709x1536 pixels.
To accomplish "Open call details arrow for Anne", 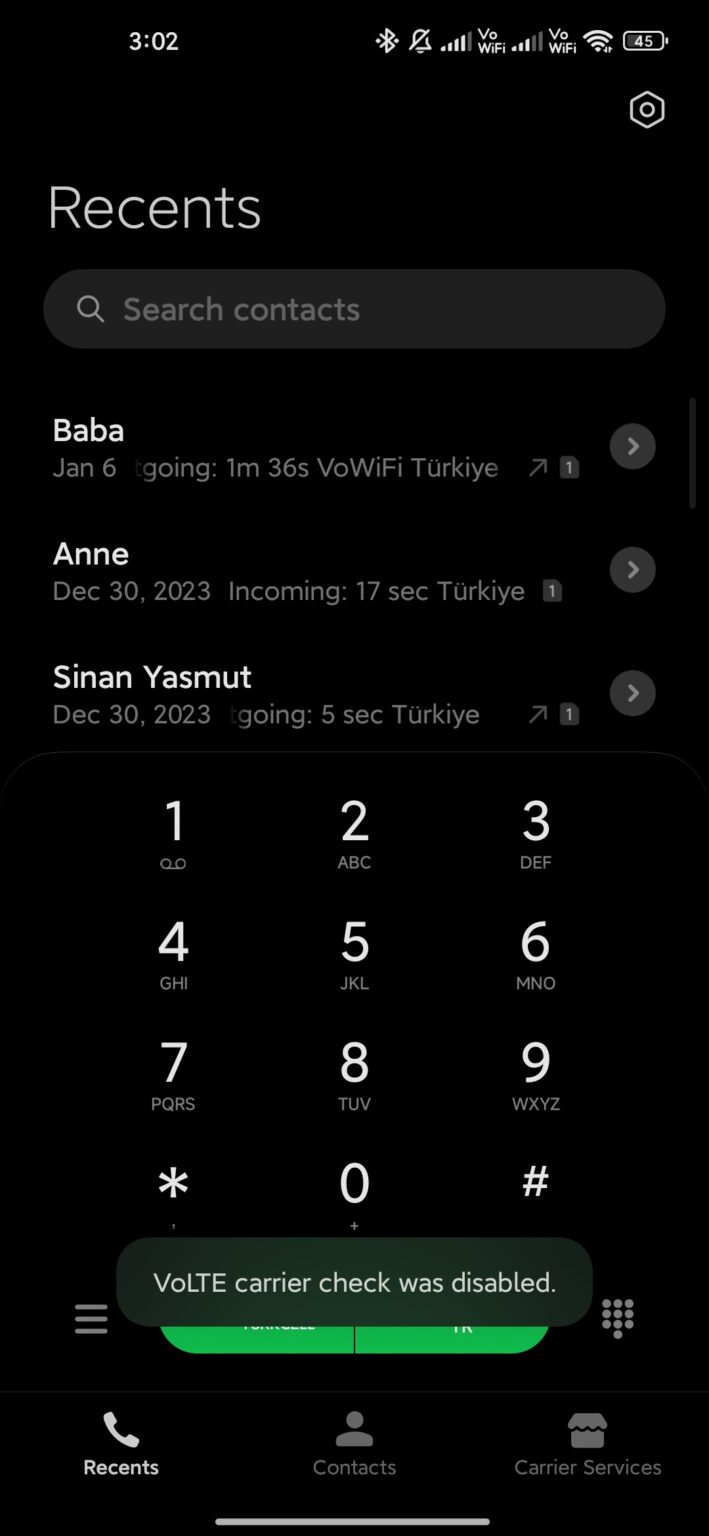I will coord(632,570).
